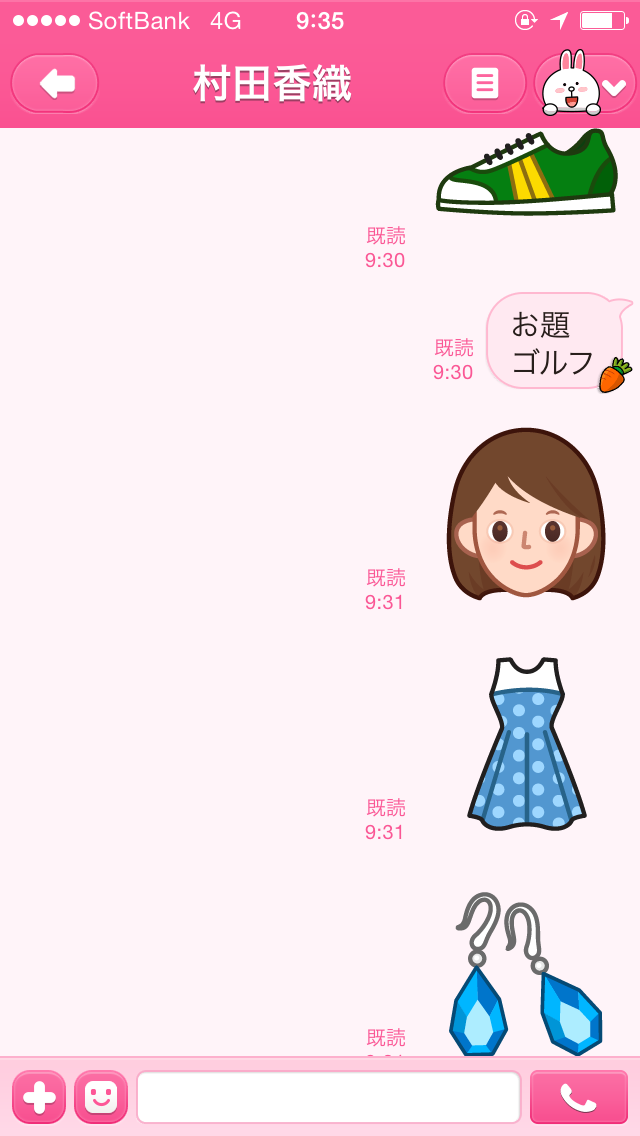Open the blue earrings sticker
The height and width of the screenshot is (1136, 640).
click(x=524, y=975)
